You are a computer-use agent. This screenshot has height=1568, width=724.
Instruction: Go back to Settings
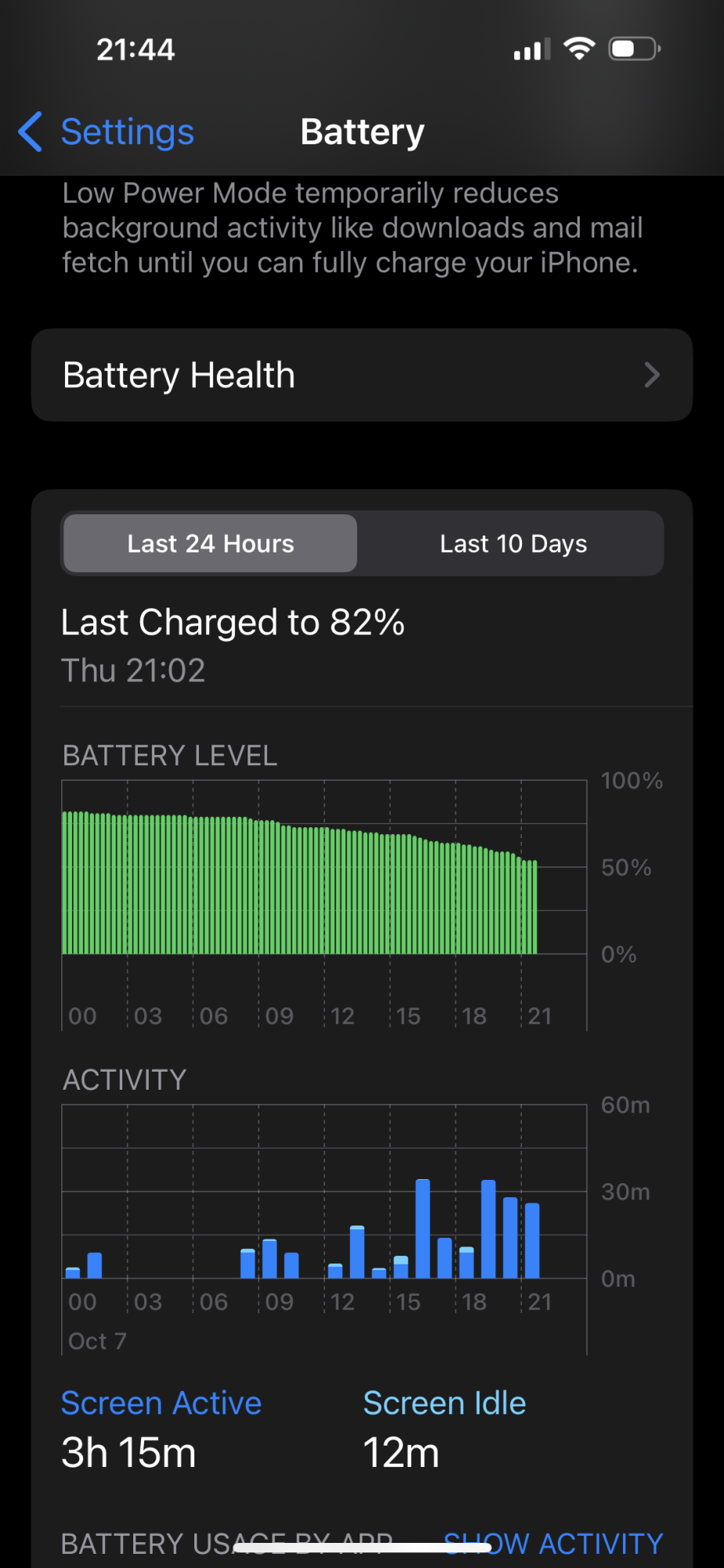pos(108,132)
